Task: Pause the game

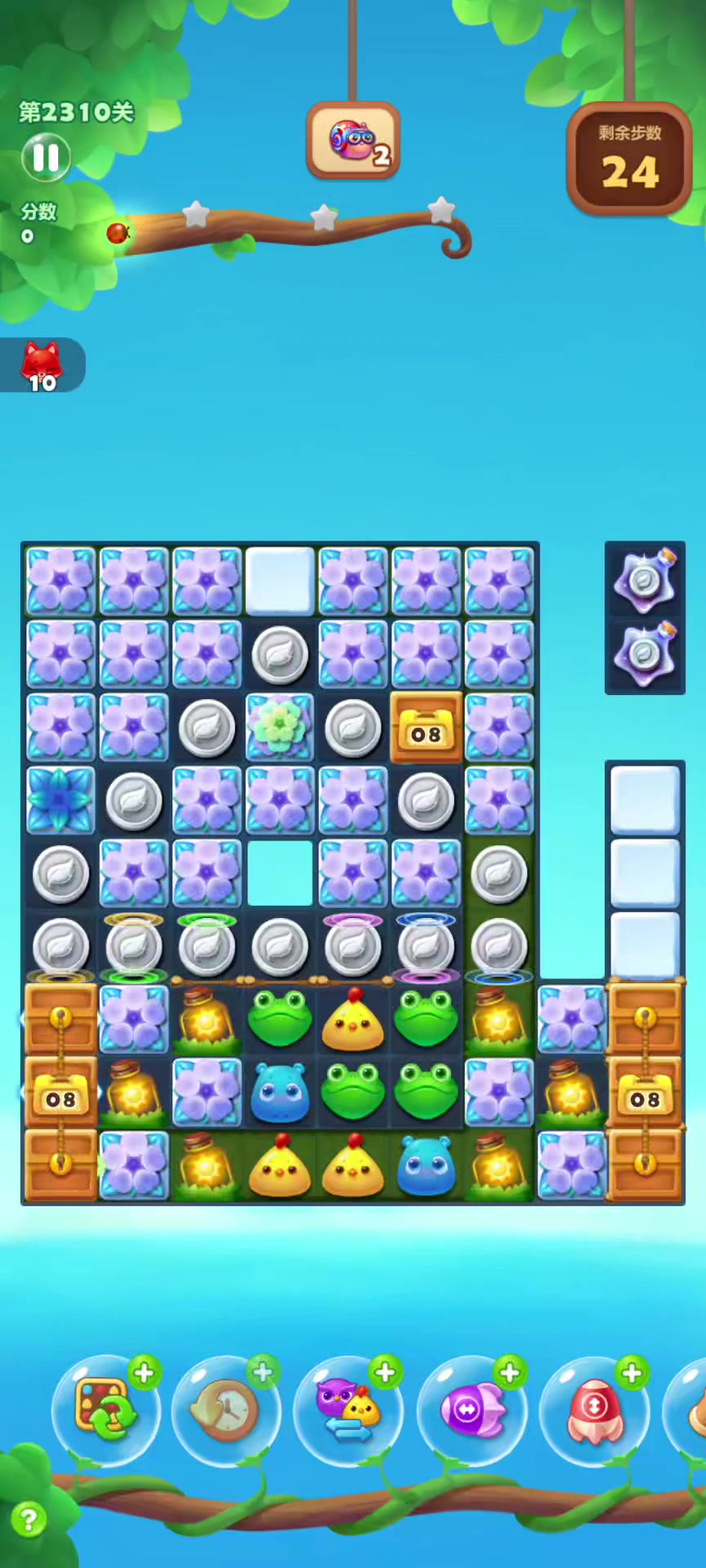Action: (46, 157)
